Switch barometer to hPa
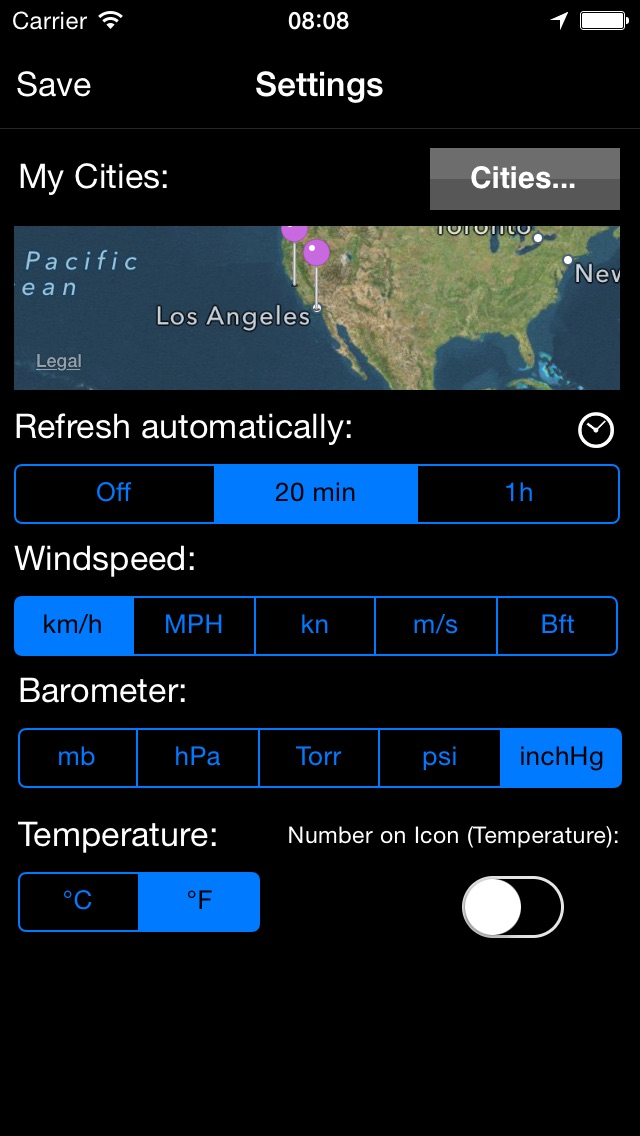 coord(197,757)
